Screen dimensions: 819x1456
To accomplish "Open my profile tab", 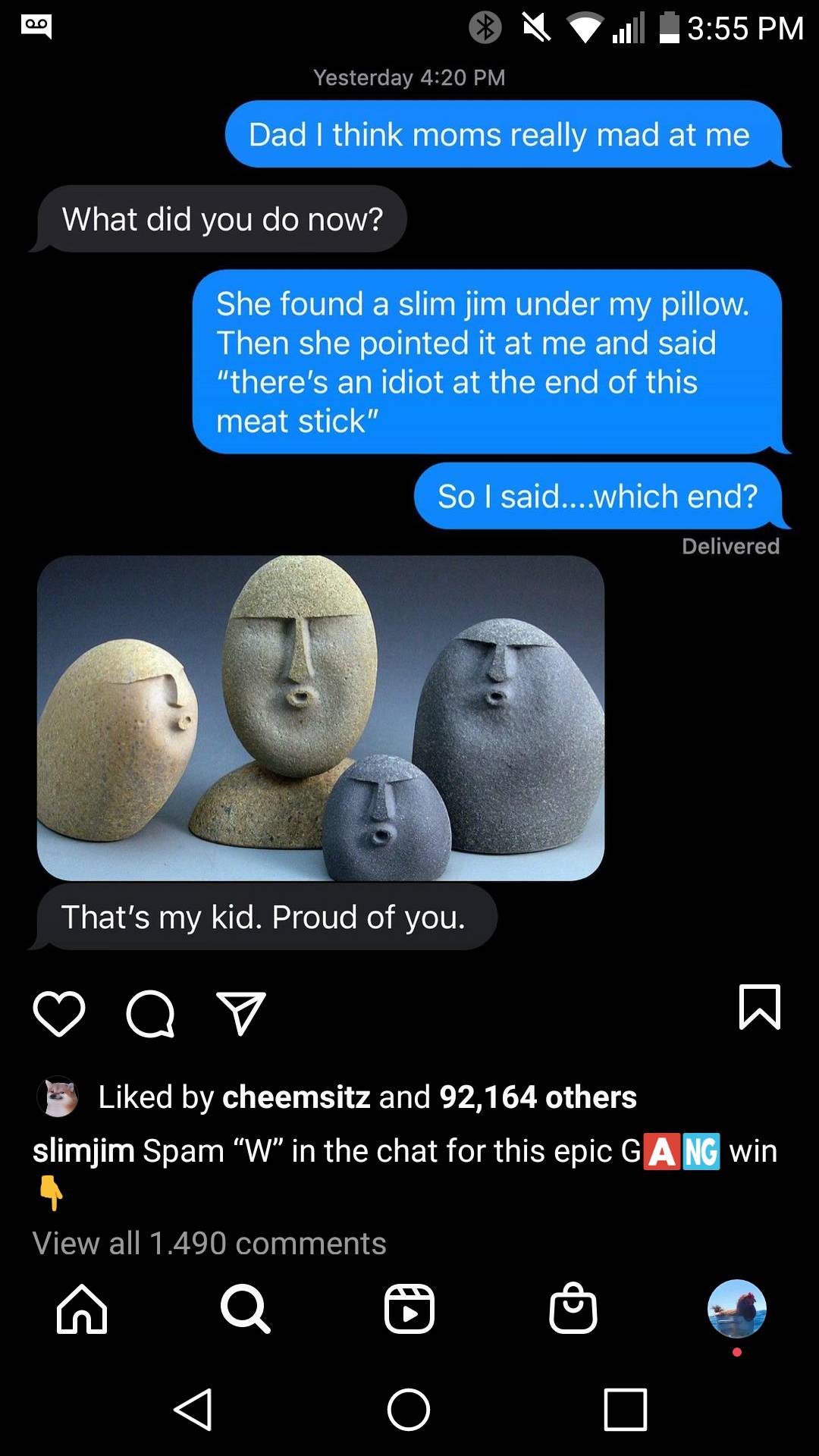I will click(x=736, y=1309).
